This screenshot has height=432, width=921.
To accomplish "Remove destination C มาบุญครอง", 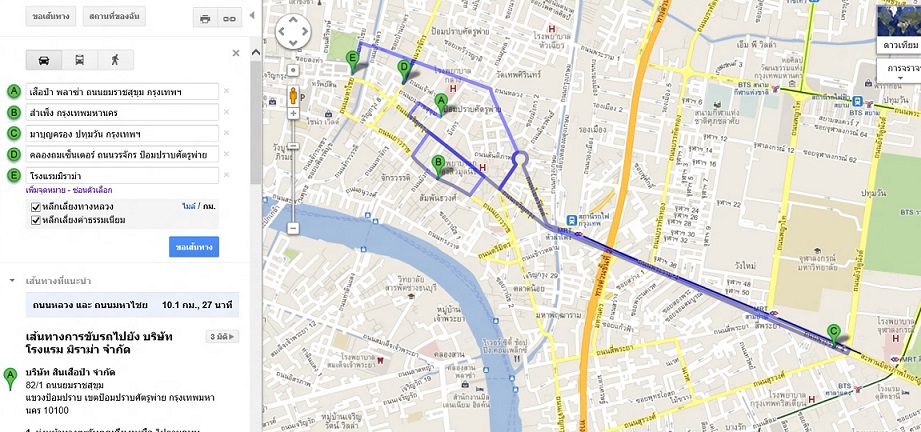I will tap(227, 133).
